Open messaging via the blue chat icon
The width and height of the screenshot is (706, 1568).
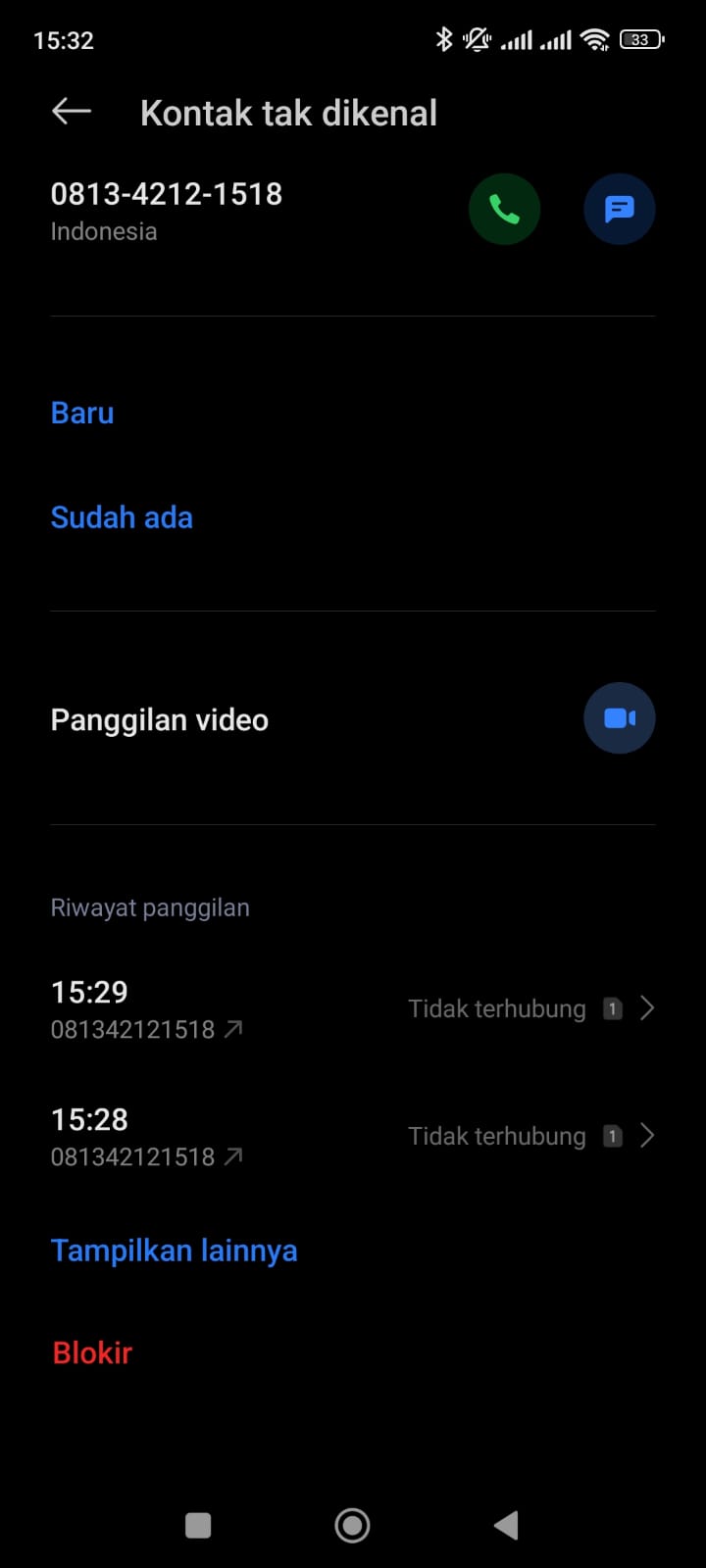click(619, 209)
